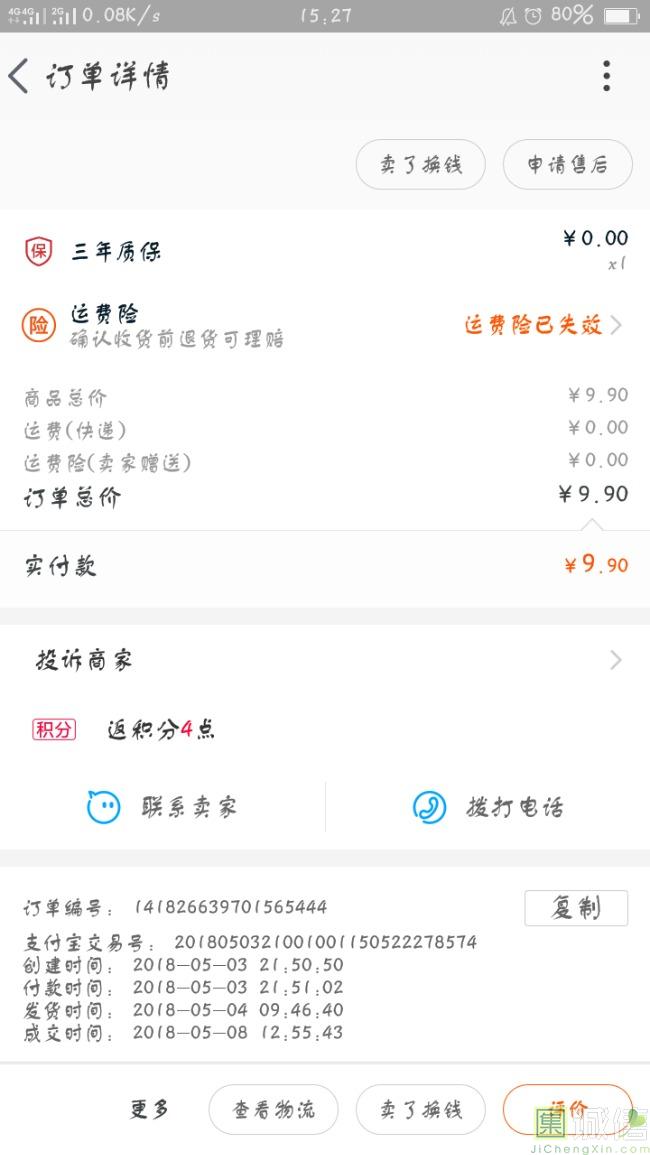Go back from order details
This screenshot has height=1155, width=650.
(x=20, y=76)
